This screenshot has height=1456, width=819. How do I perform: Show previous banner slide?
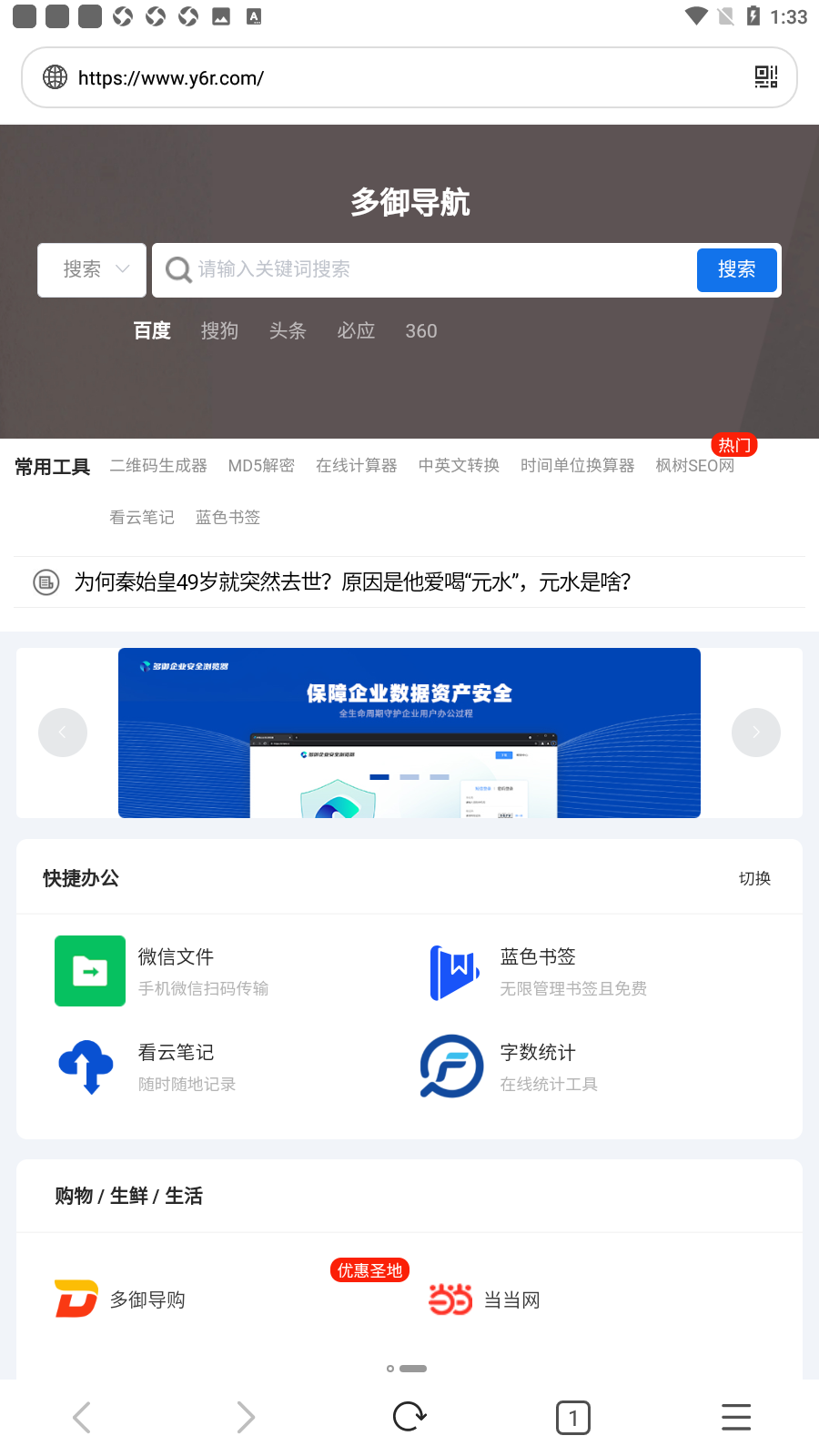tap(63, 733)
